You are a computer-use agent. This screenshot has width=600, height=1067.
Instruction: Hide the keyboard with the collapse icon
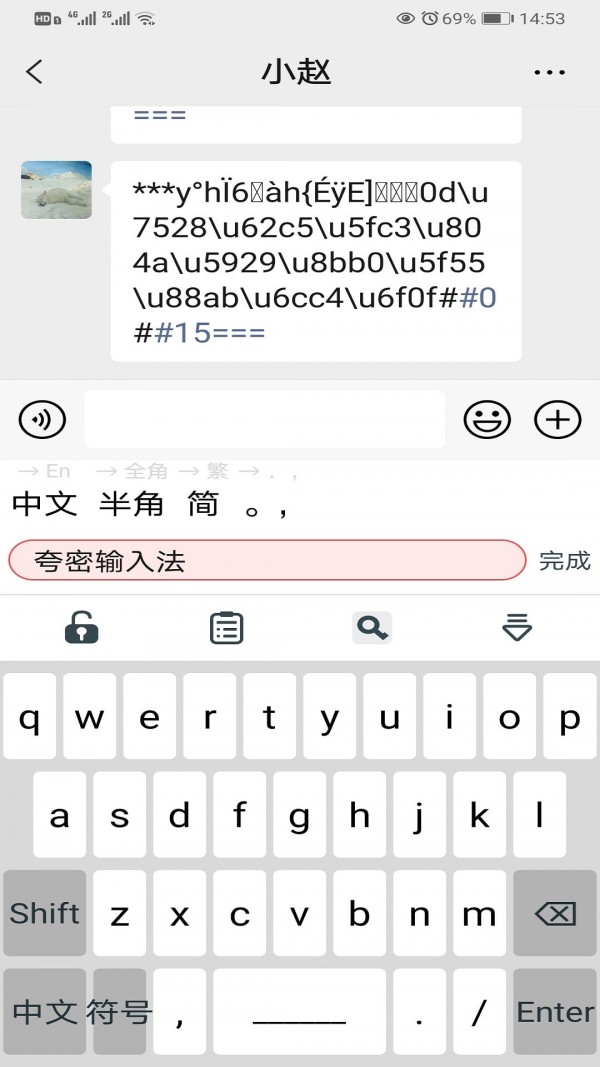click(517, 627)
